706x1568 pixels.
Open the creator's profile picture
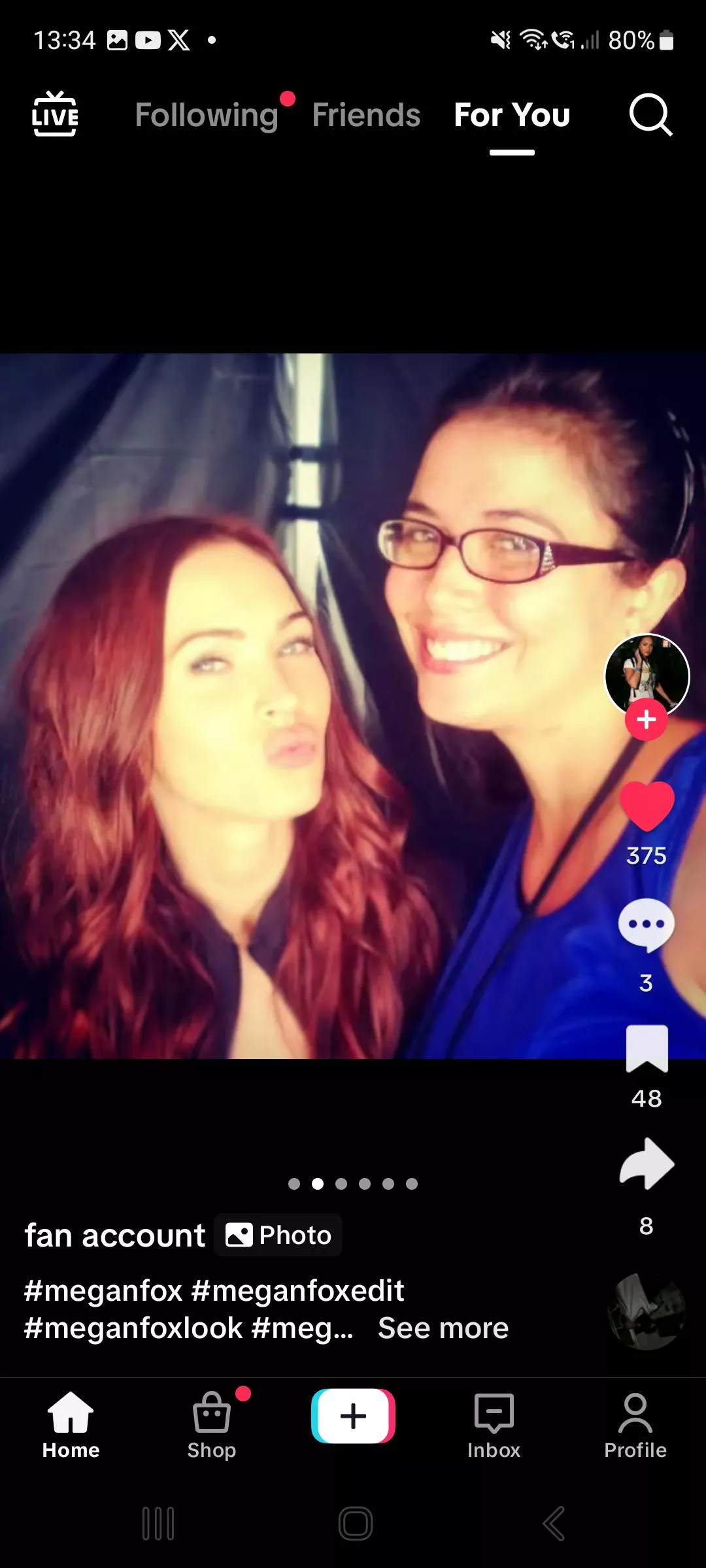pyautogui.click(x=647, y=674)
